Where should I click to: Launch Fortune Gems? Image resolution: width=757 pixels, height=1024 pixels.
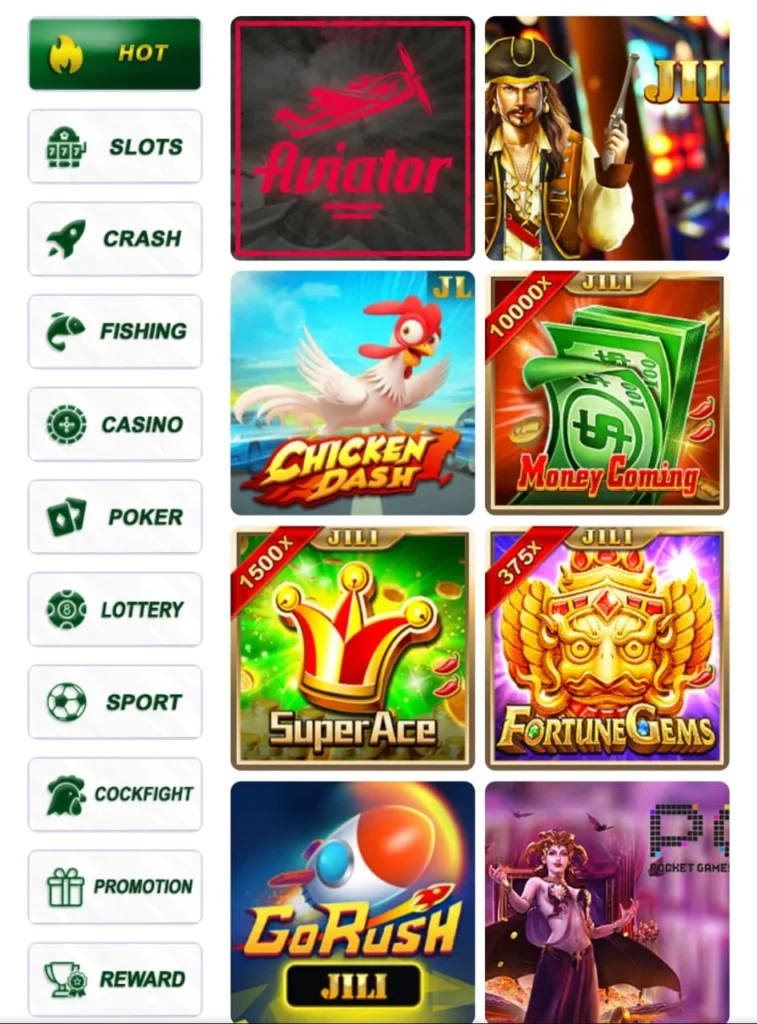pos(607,648)
